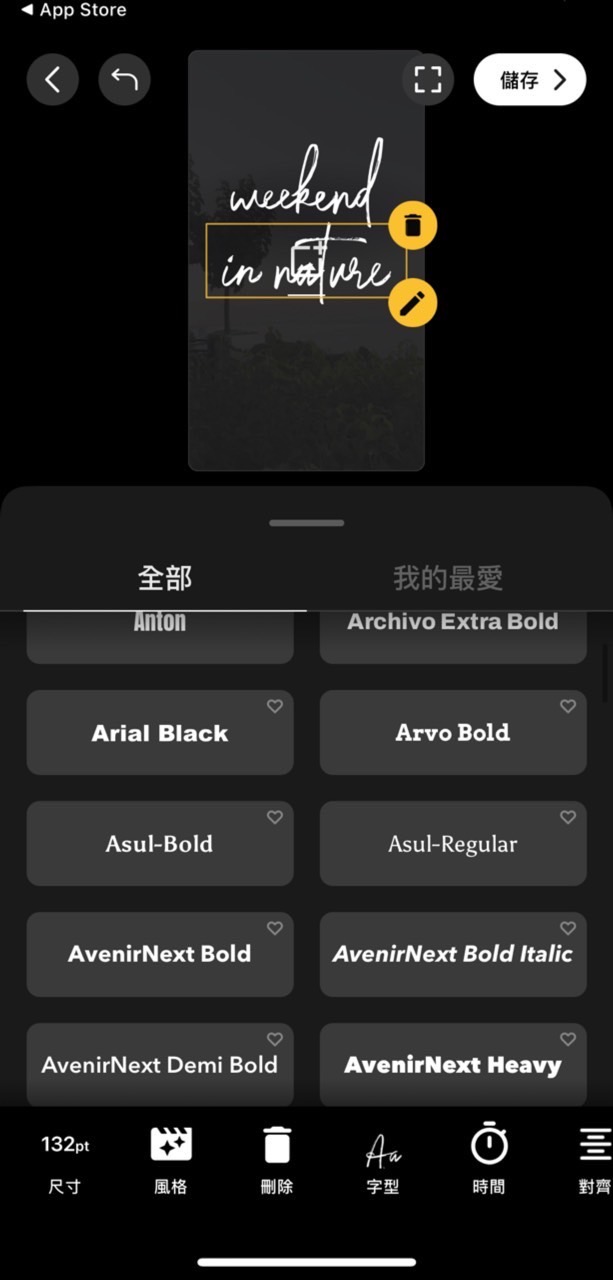613x1280 pixels.
Task: Delete text with the yellow trash icon
Action: (x=413, y=225)
